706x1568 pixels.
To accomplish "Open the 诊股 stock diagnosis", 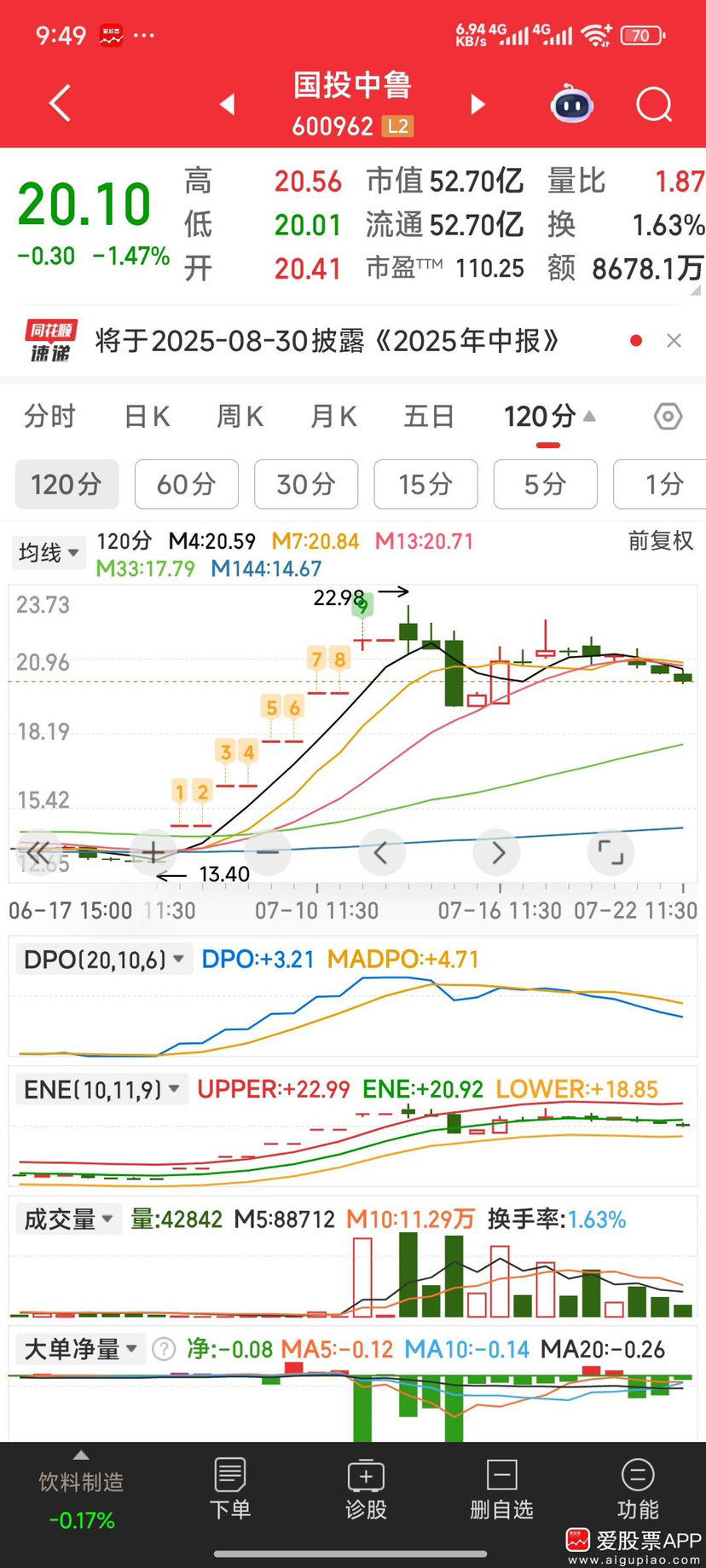I will click(x=366, y=1490).
